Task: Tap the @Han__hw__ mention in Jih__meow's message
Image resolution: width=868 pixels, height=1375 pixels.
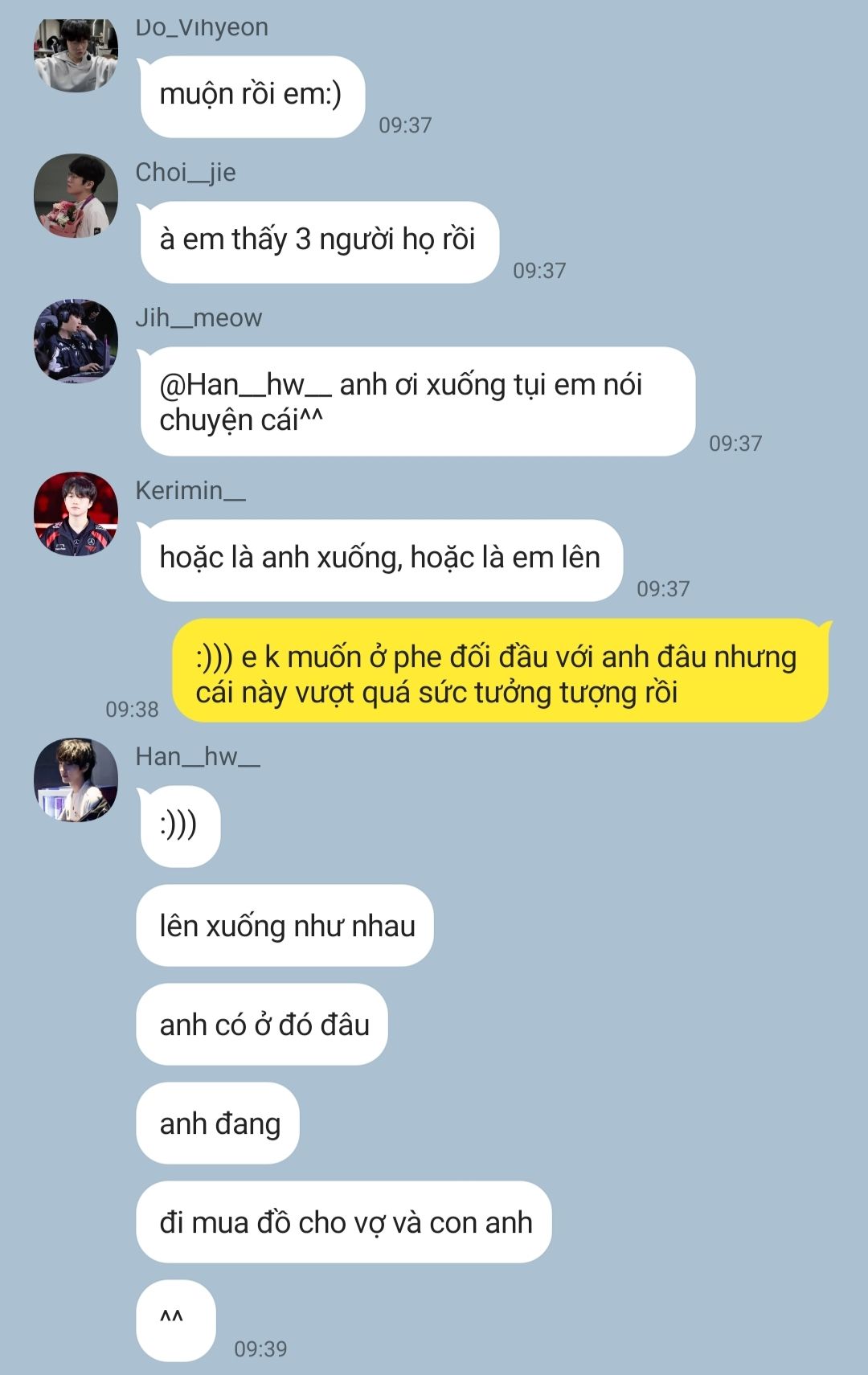Action: pyautogui.click(x=245, y=385)
